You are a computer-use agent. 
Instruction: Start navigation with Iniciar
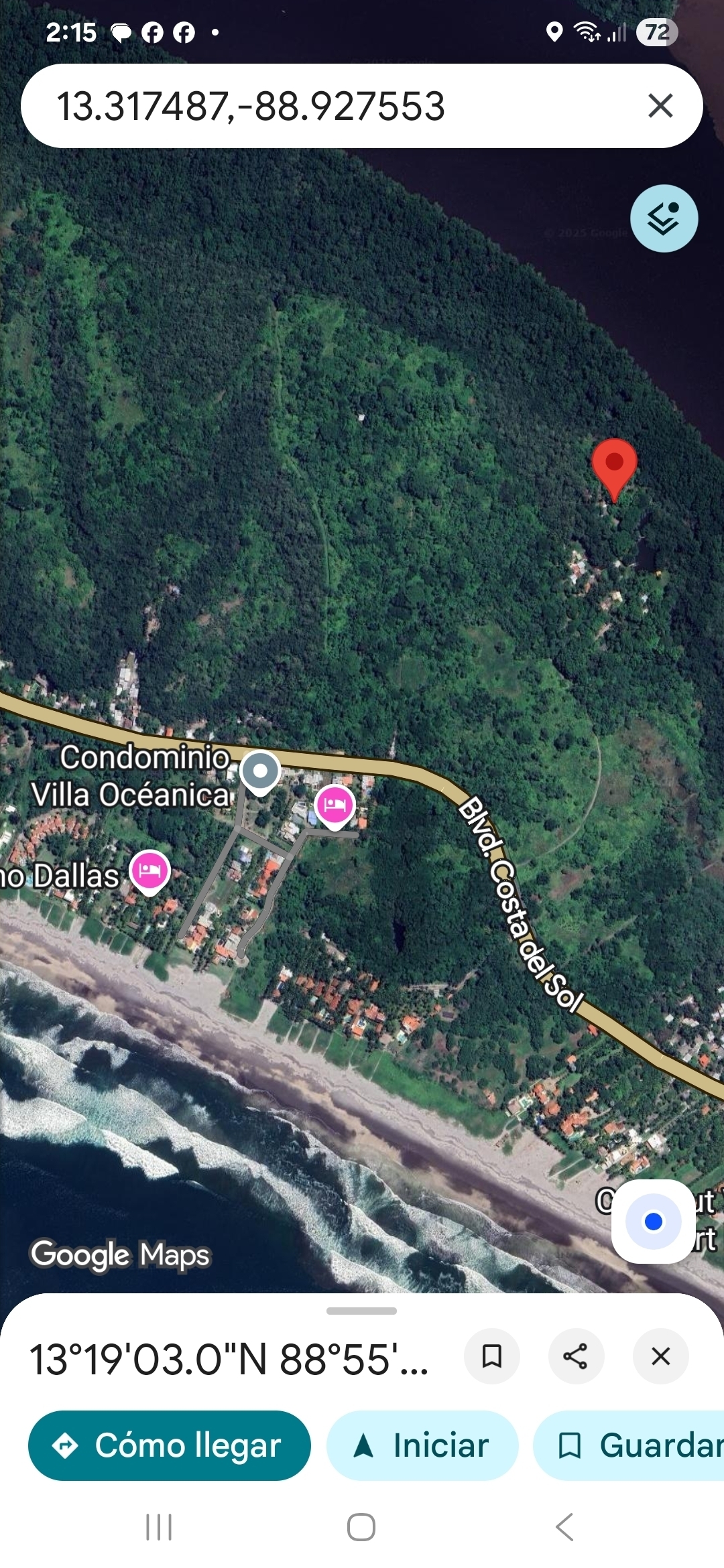pyautogui.click(x=422, y=1445)
